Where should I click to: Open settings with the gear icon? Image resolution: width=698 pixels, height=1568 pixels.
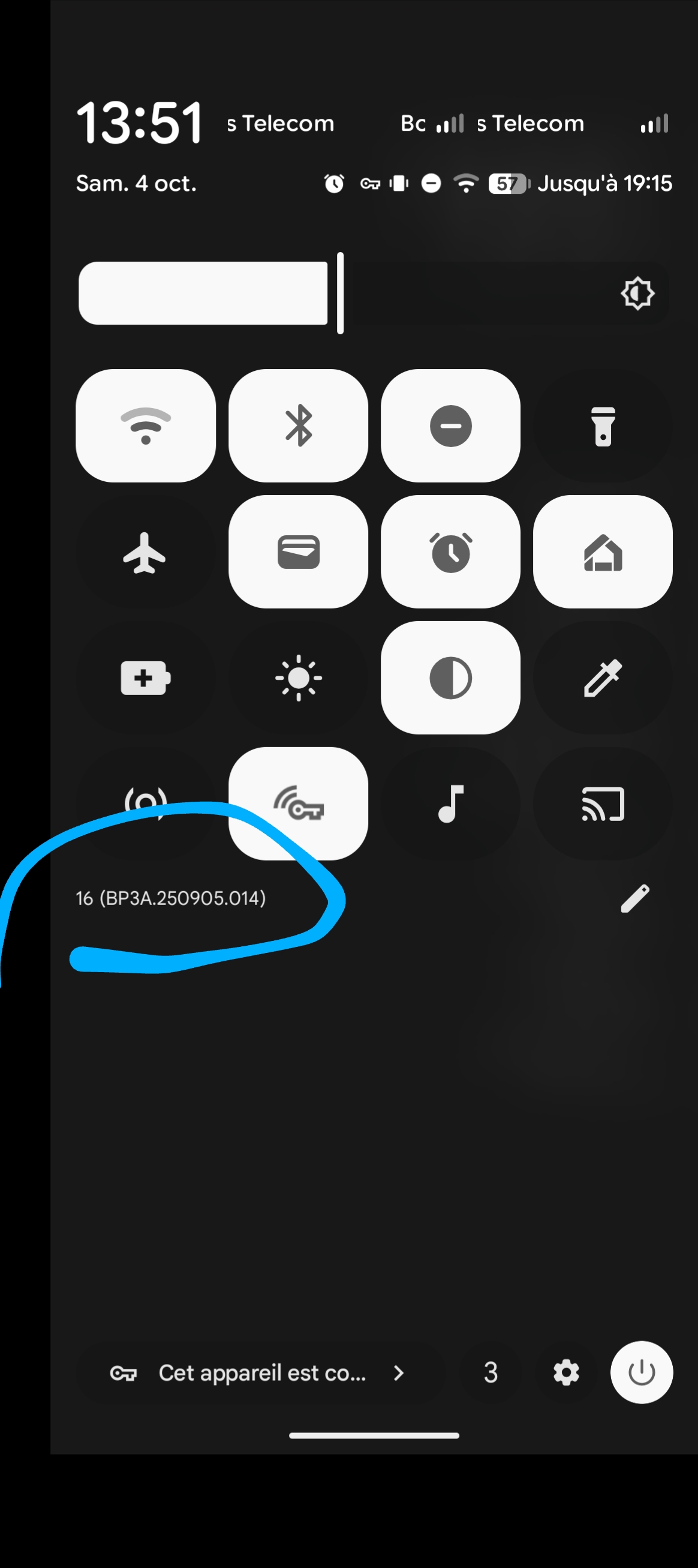[566, 1372]
